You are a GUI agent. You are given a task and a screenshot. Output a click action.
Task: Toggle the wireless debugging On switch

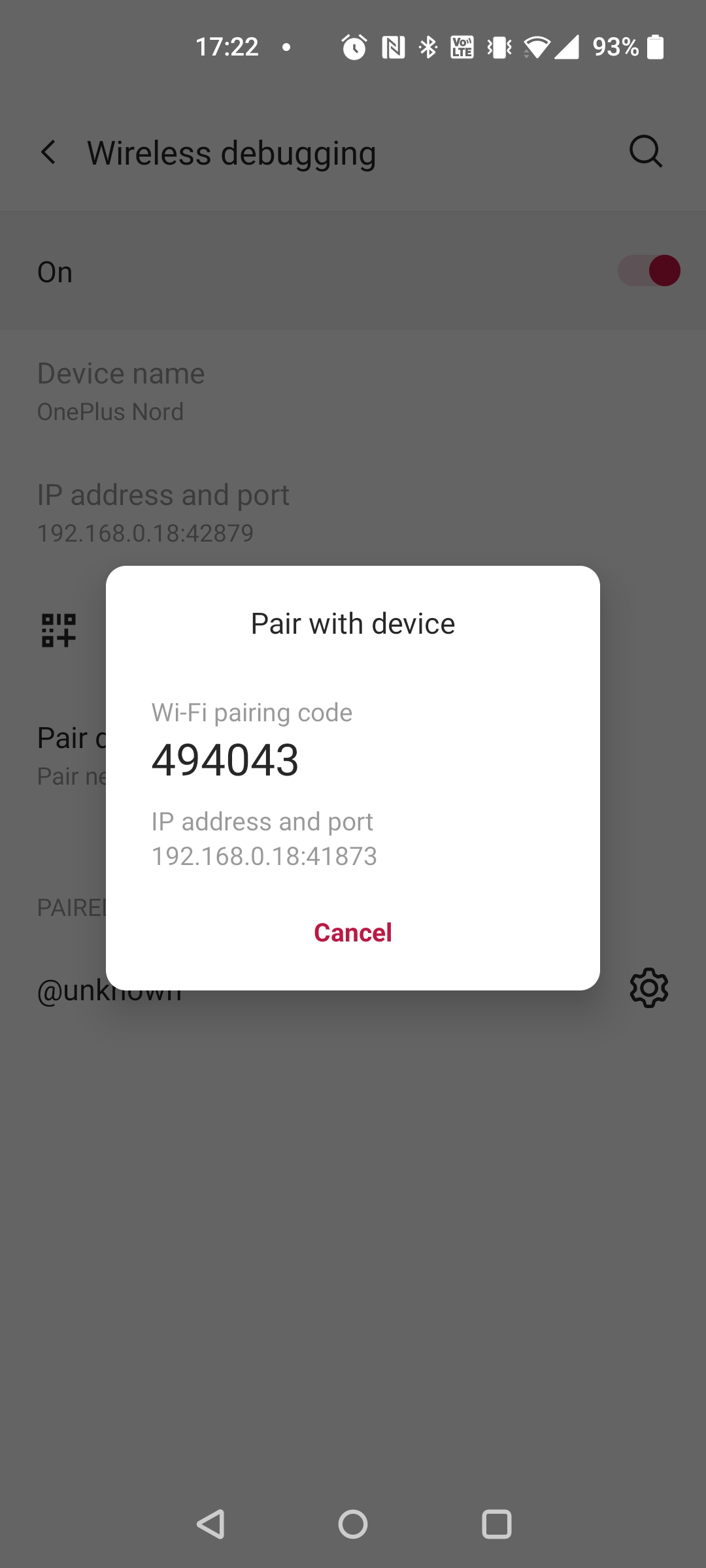click(649, 270)
